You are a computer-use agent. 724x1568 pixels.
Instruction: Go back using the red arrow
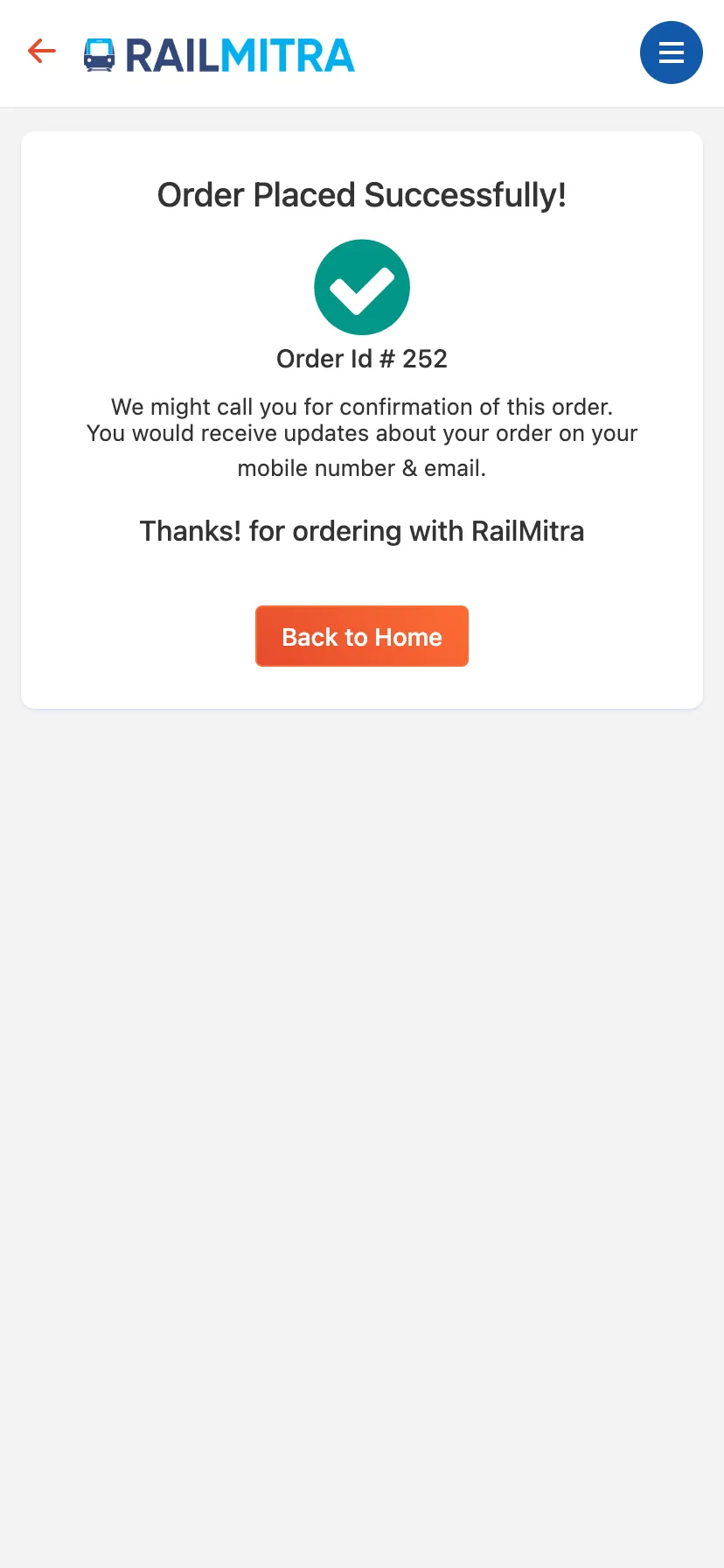tap(41, 52)
